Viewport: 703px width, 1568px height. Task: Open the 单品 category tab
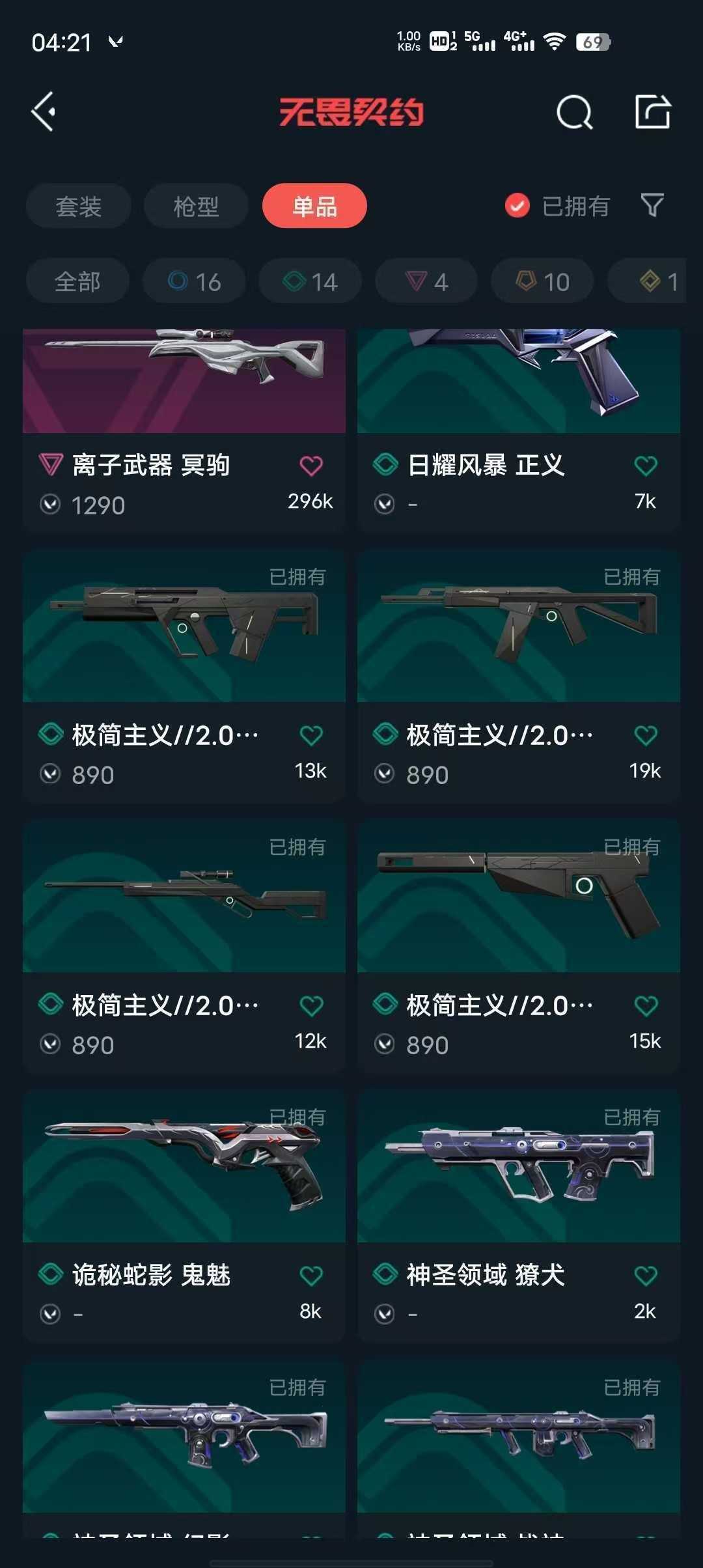(x=314, y=206)
